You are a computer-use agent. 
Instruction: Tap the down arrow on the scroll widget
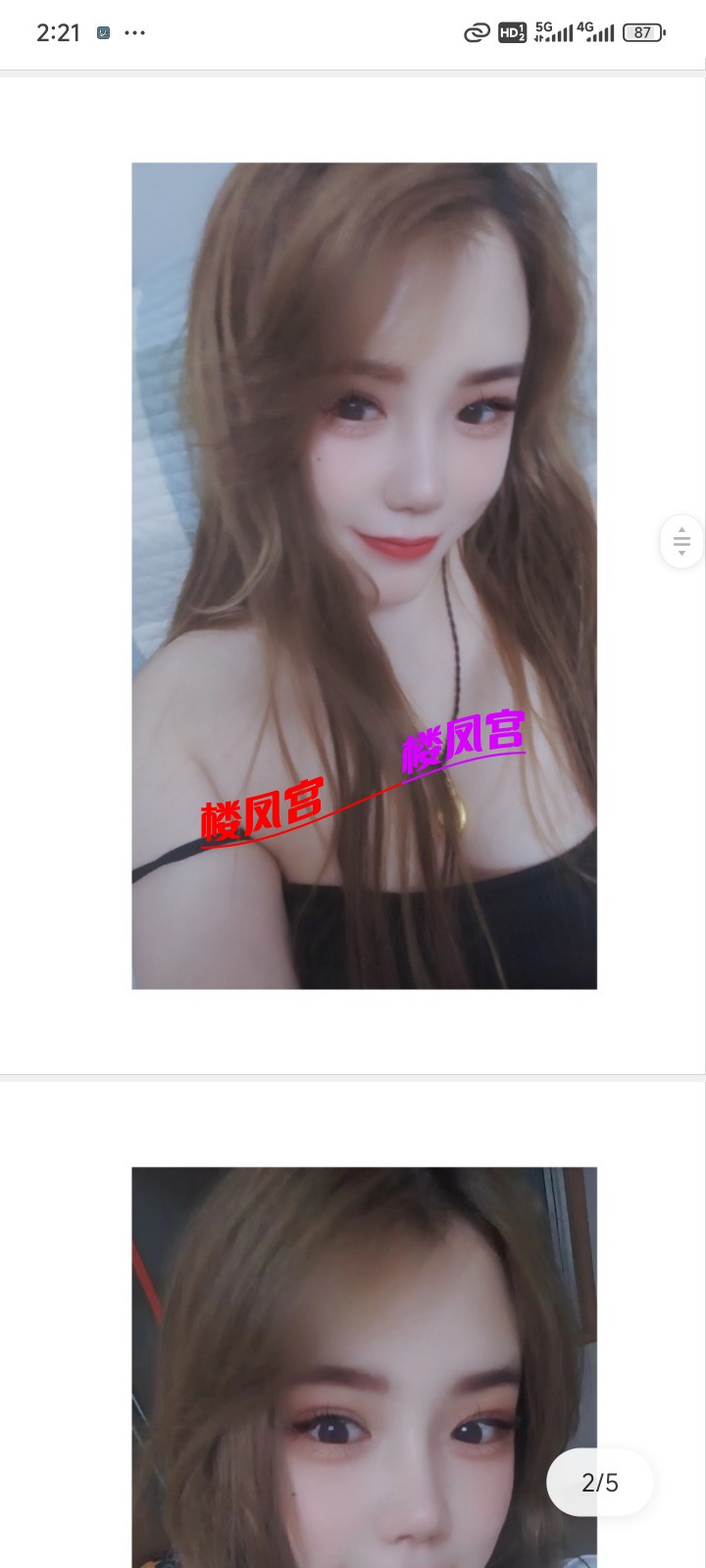coord(681,552)
